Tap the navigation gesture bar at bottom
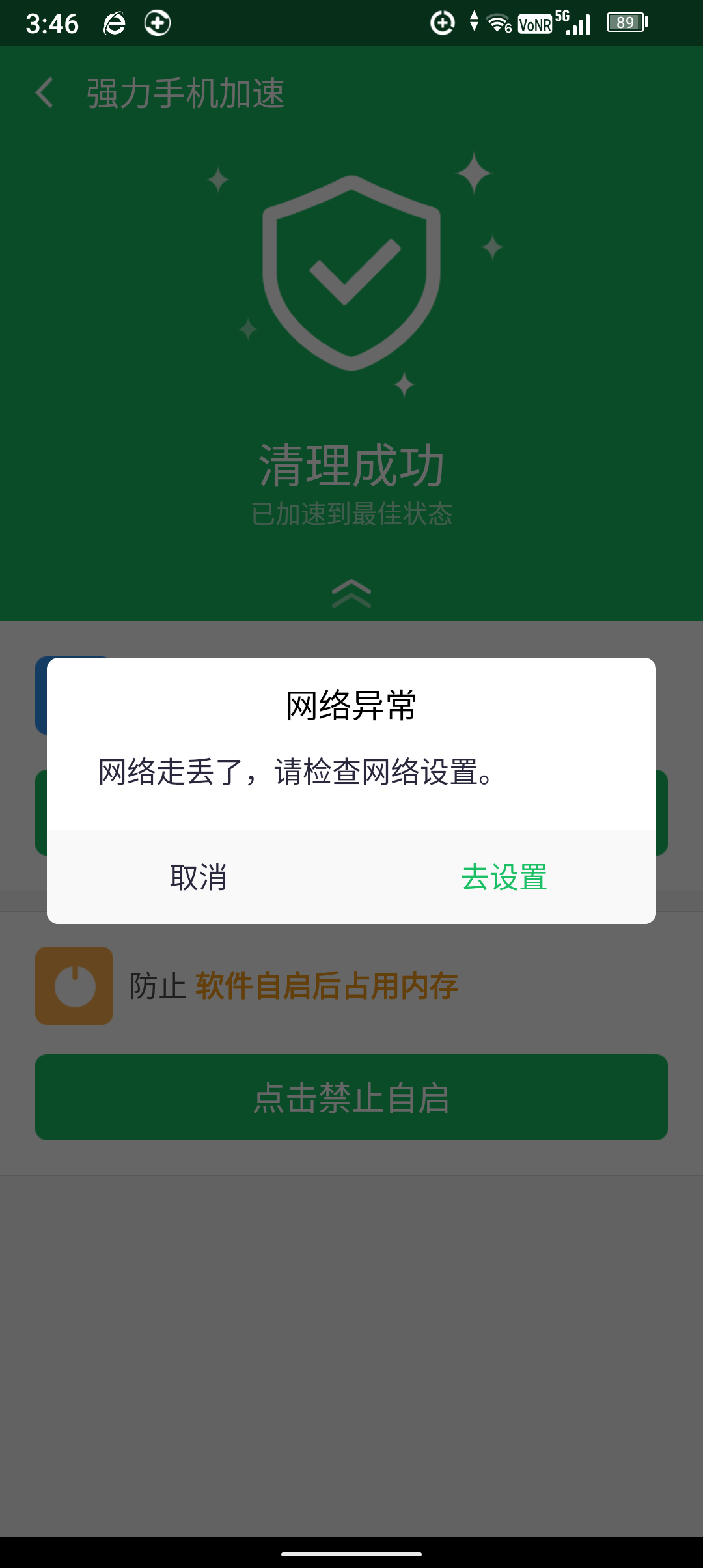 click(x=351, y=1554)
